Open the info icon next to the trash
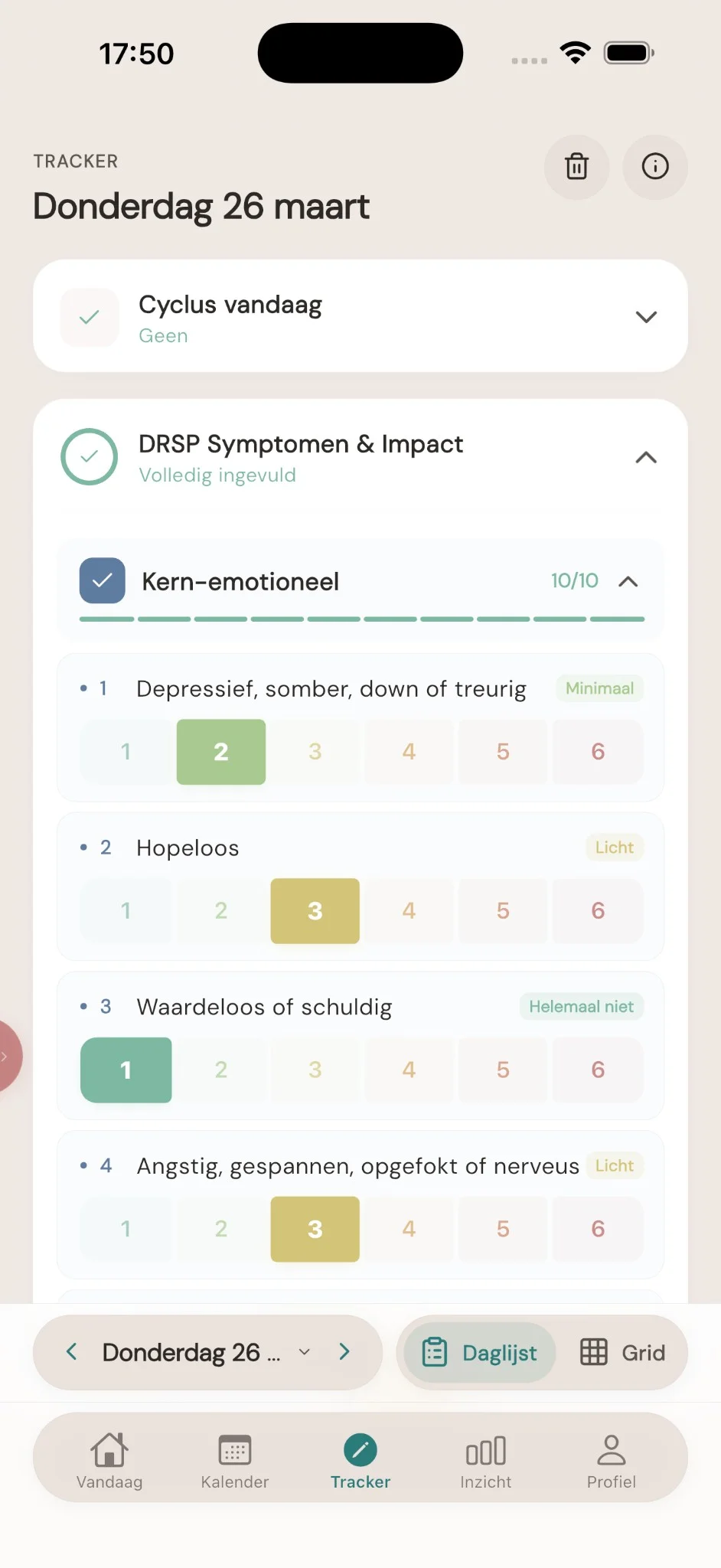The image size is (721, 1568). pos(654,167)
